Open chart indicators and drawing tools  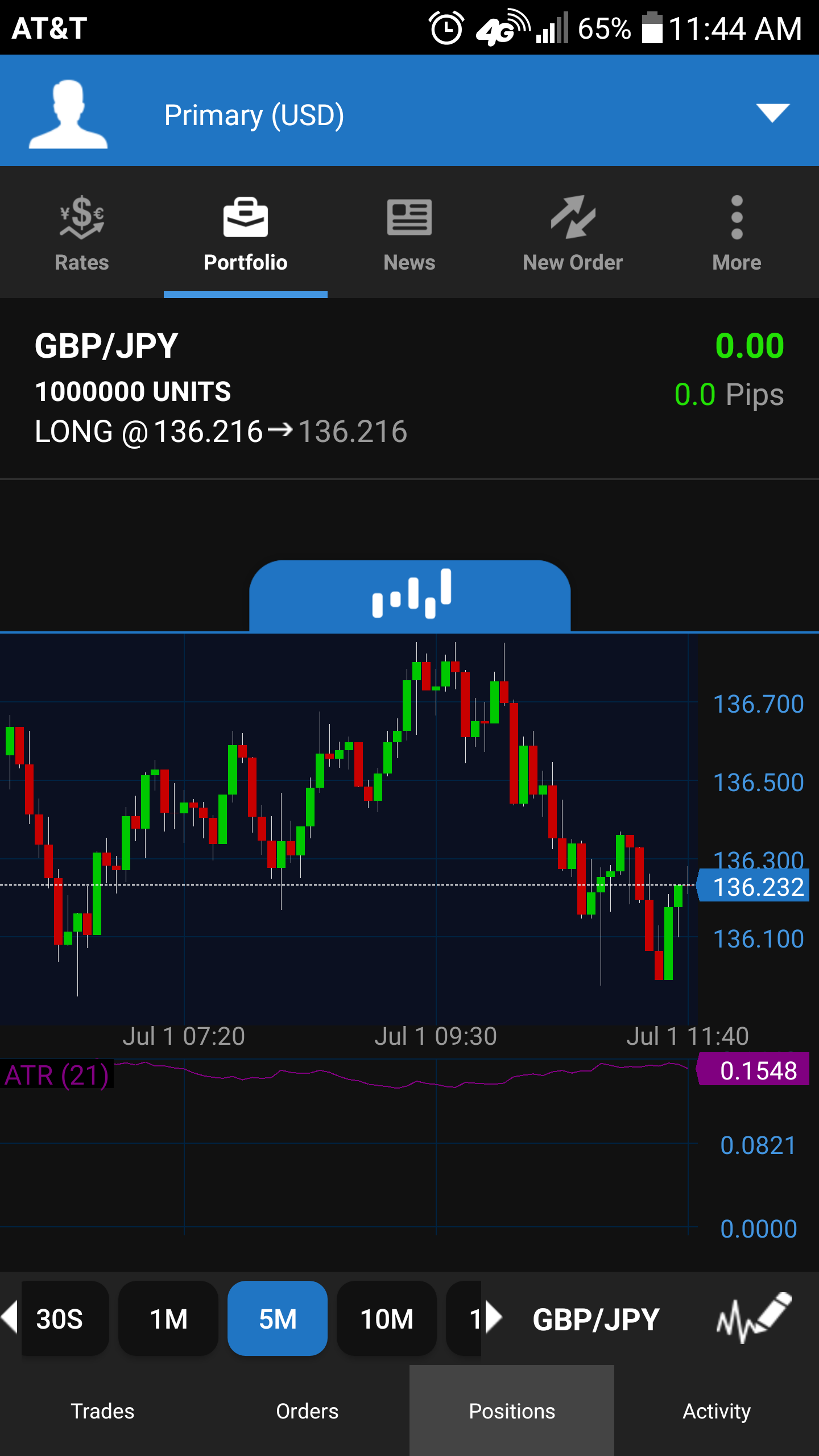[x=753, y=1318]
